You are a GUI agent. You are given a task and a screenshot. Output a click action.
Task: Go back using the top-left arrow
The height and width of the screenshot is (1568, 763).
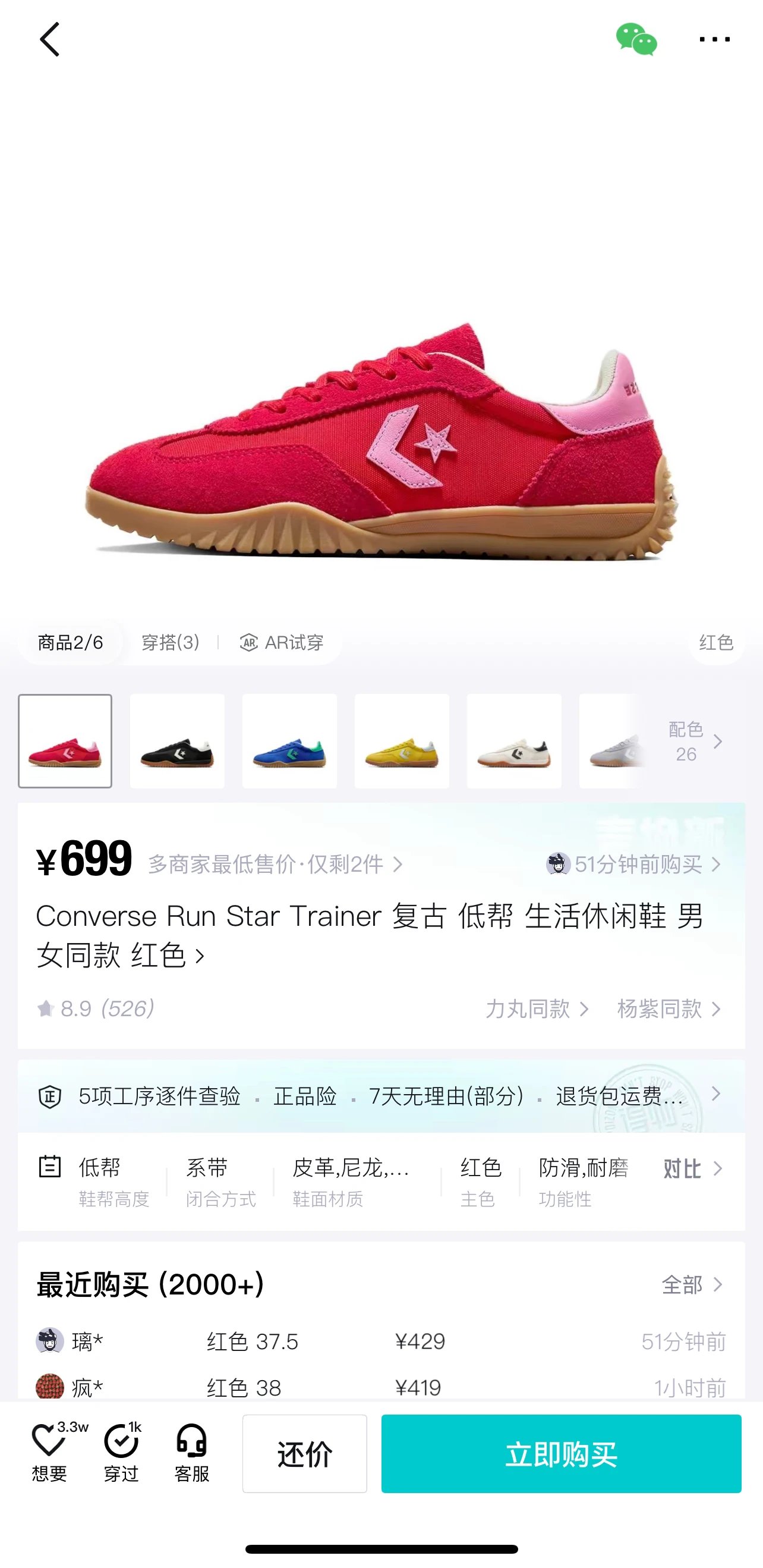pyautogui.click(x=50, y=40)
